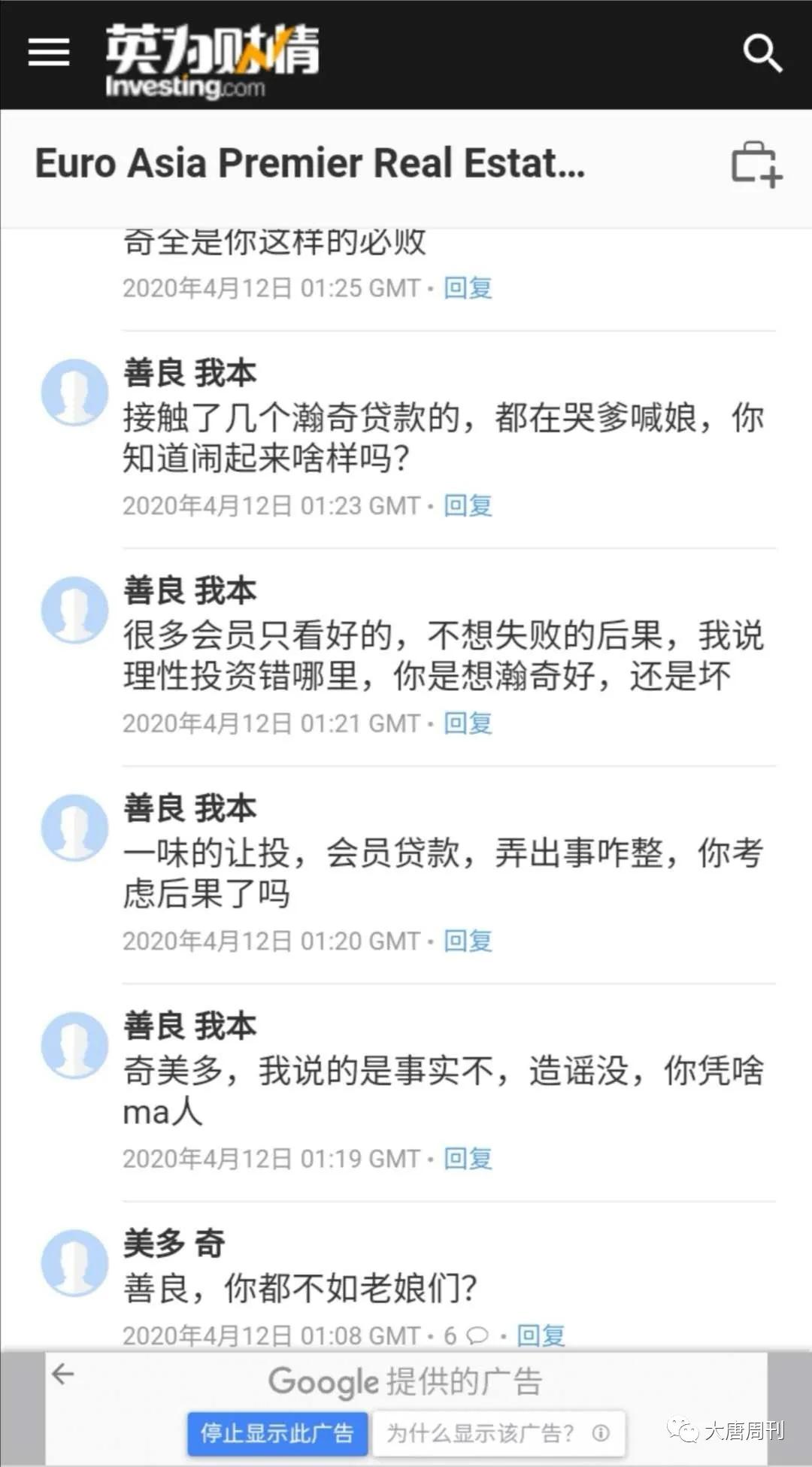Click 善良 我本's avatar on the 01:19 comment
Screen dimensions: 812x1467
(x=74, y=1044)
